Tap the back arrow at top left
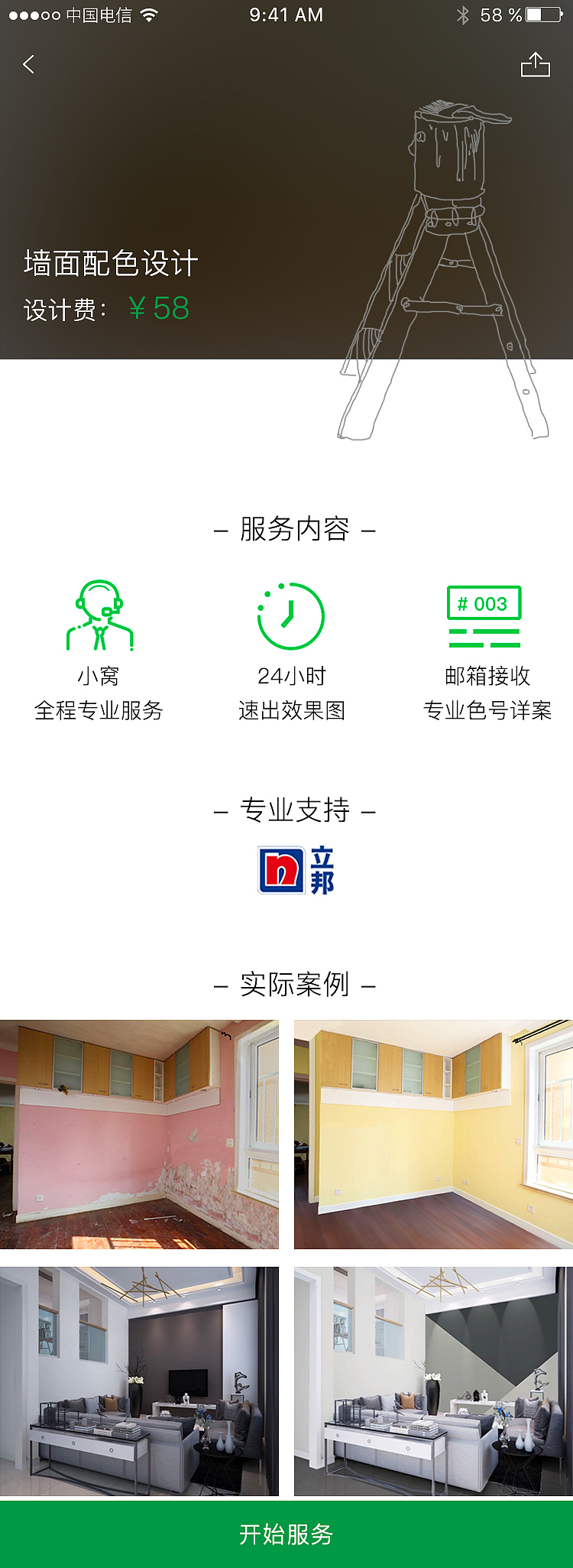573x1568 pixels. pyautogui.click(x=29, y=64)
